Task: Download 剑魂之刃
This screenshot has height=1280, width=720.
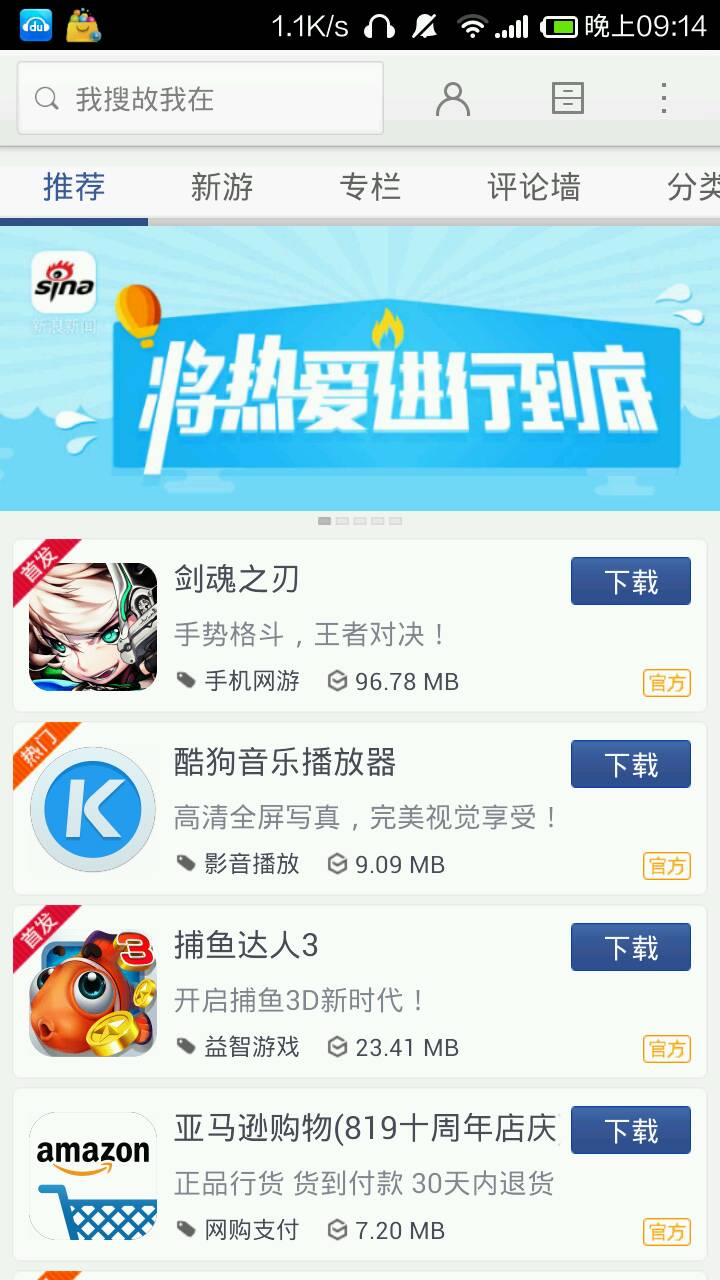Action: (630, 582)
